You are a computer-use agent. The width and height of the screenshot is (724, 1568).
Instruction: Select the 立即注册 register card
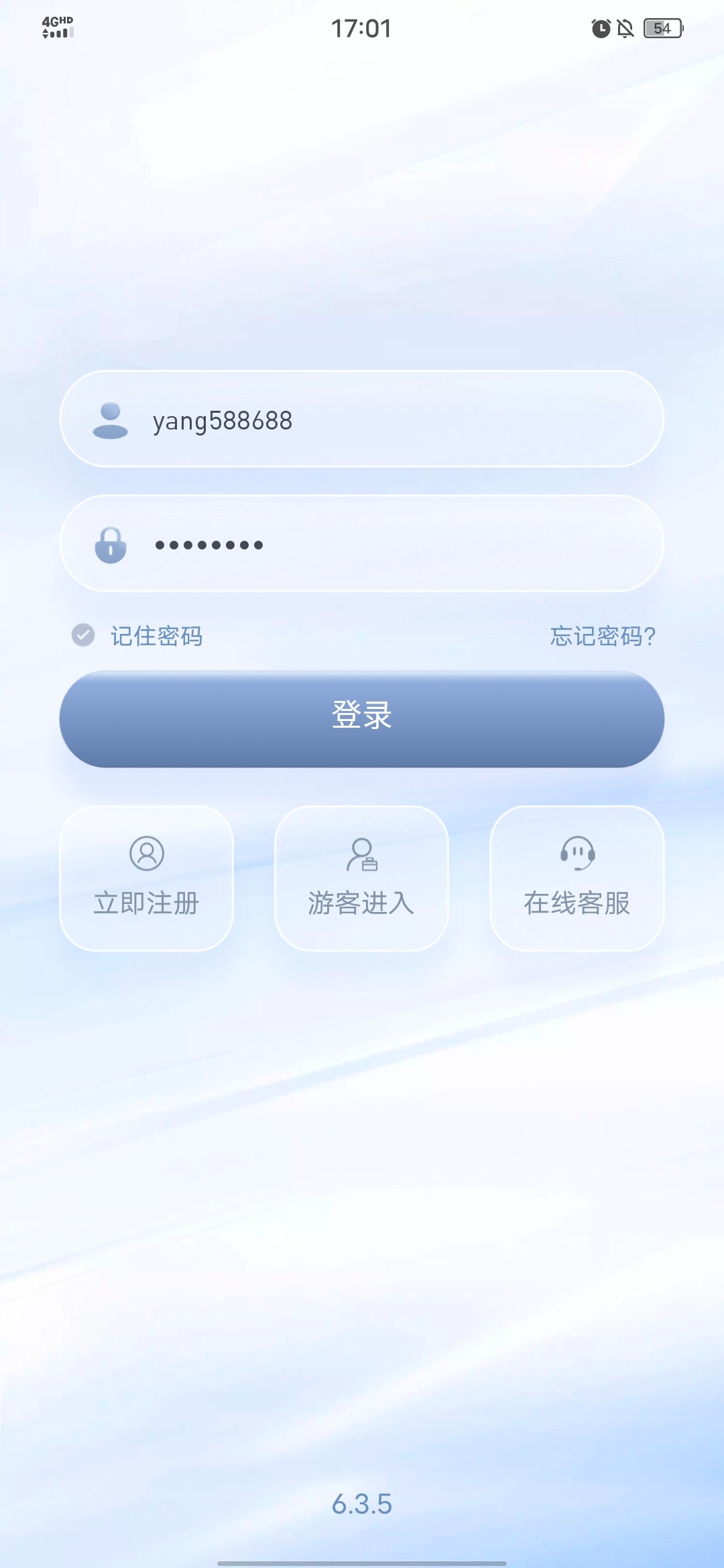146,878
